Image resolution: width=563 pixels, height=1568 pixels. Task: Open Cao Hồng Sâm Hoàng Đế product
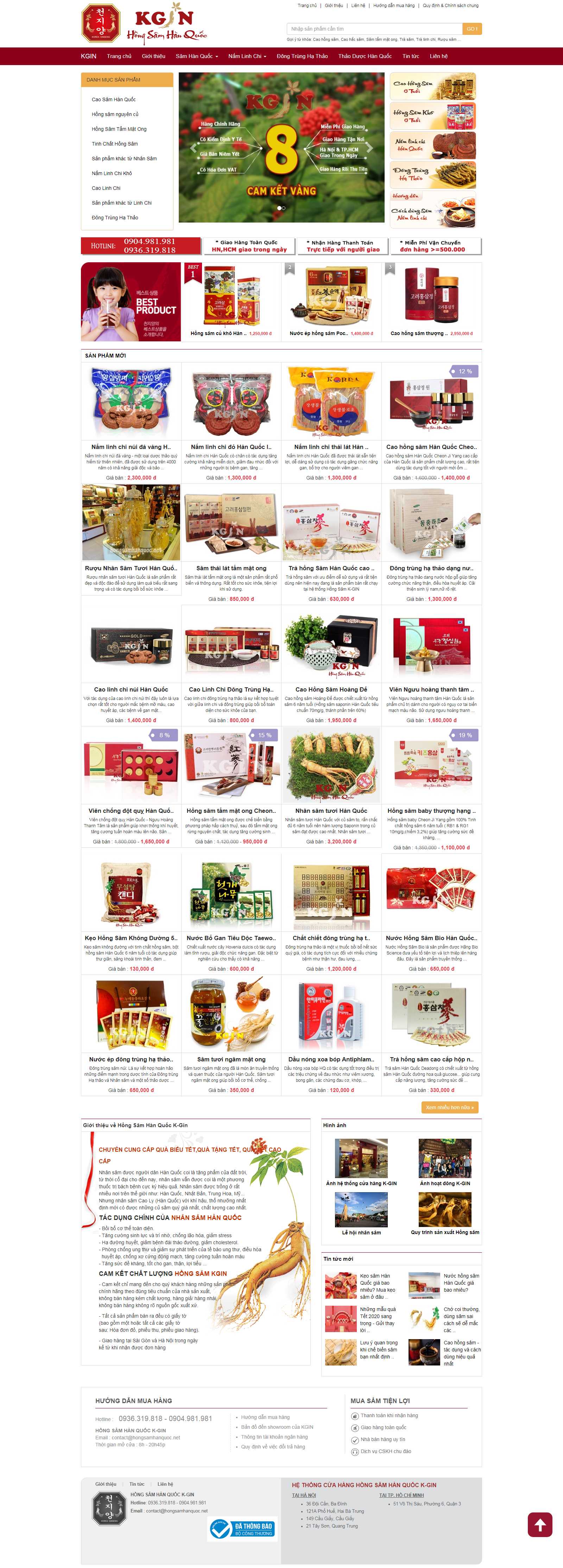tap(331, 690)
